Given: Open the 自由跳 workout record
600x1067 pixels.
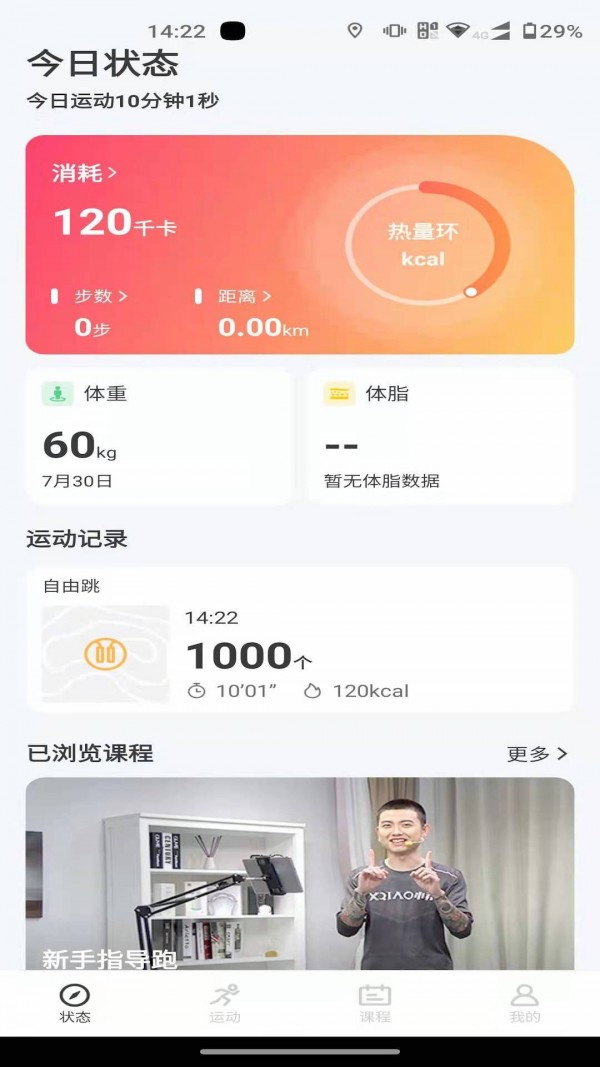Looking at the screenshot, I should (299, 640).
